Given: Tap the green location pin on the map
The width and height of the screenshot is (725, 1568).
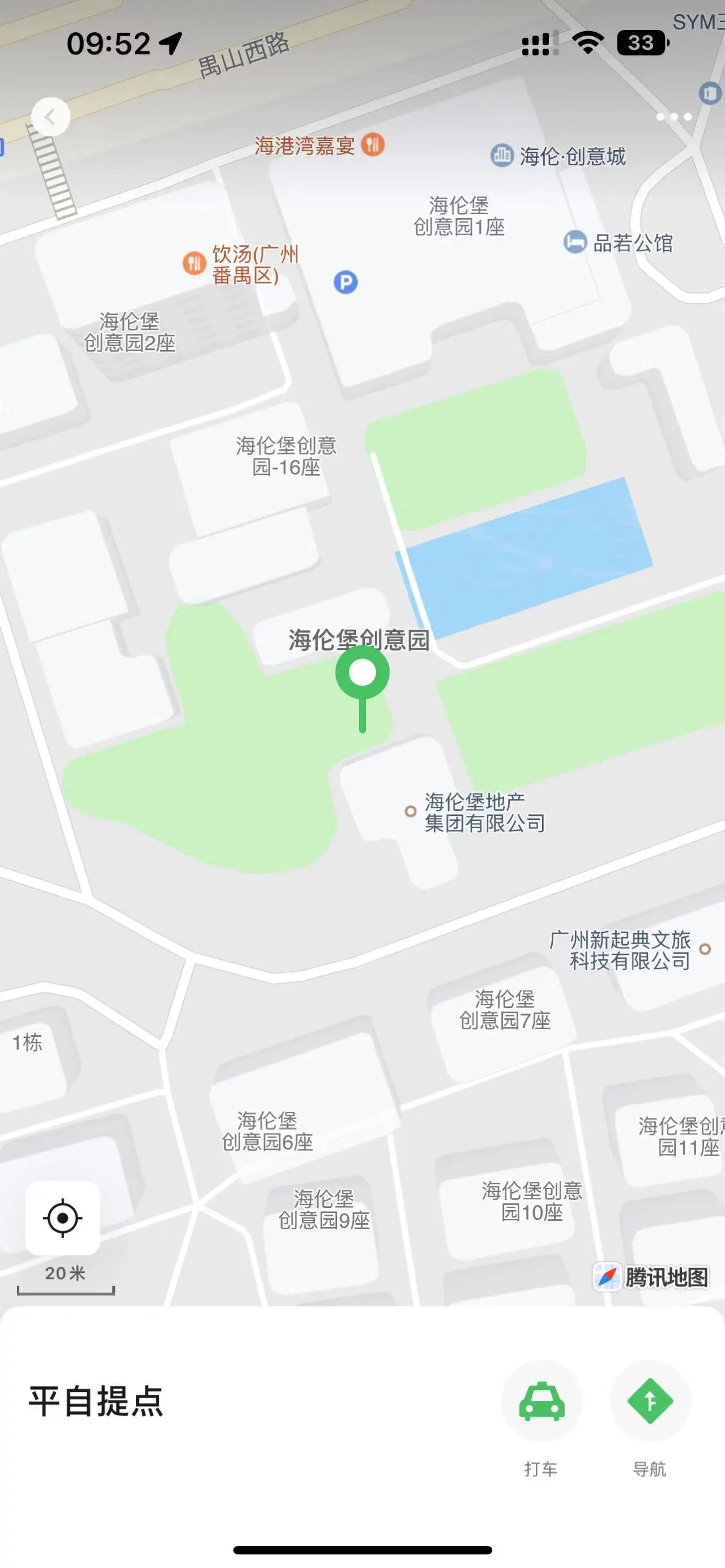Looking at the screenshot, I should 362,688.
